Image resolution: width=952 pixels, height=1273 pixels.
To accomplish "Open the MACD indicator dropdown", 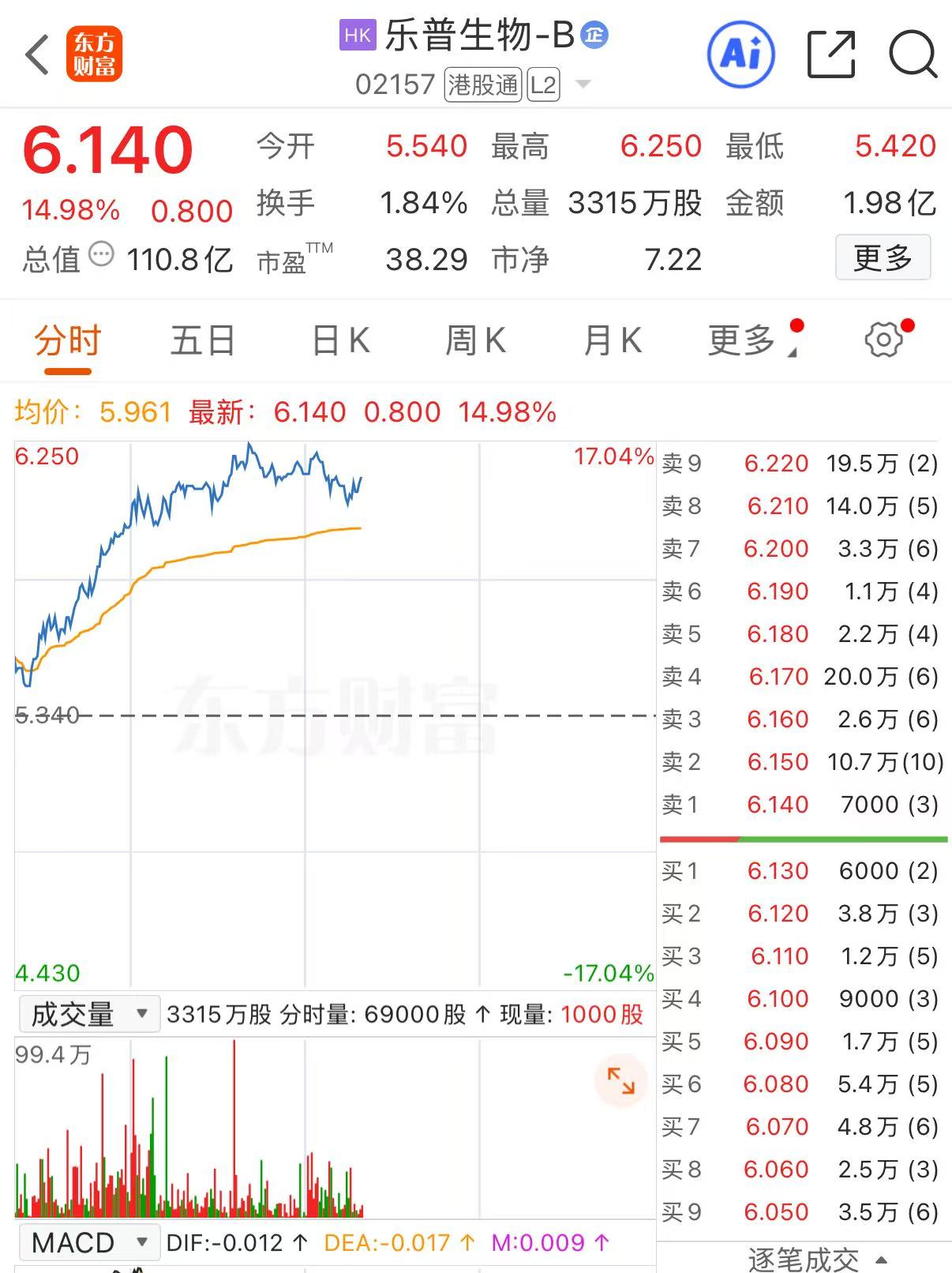I will pyautogui.click(x=87, y=1241).
